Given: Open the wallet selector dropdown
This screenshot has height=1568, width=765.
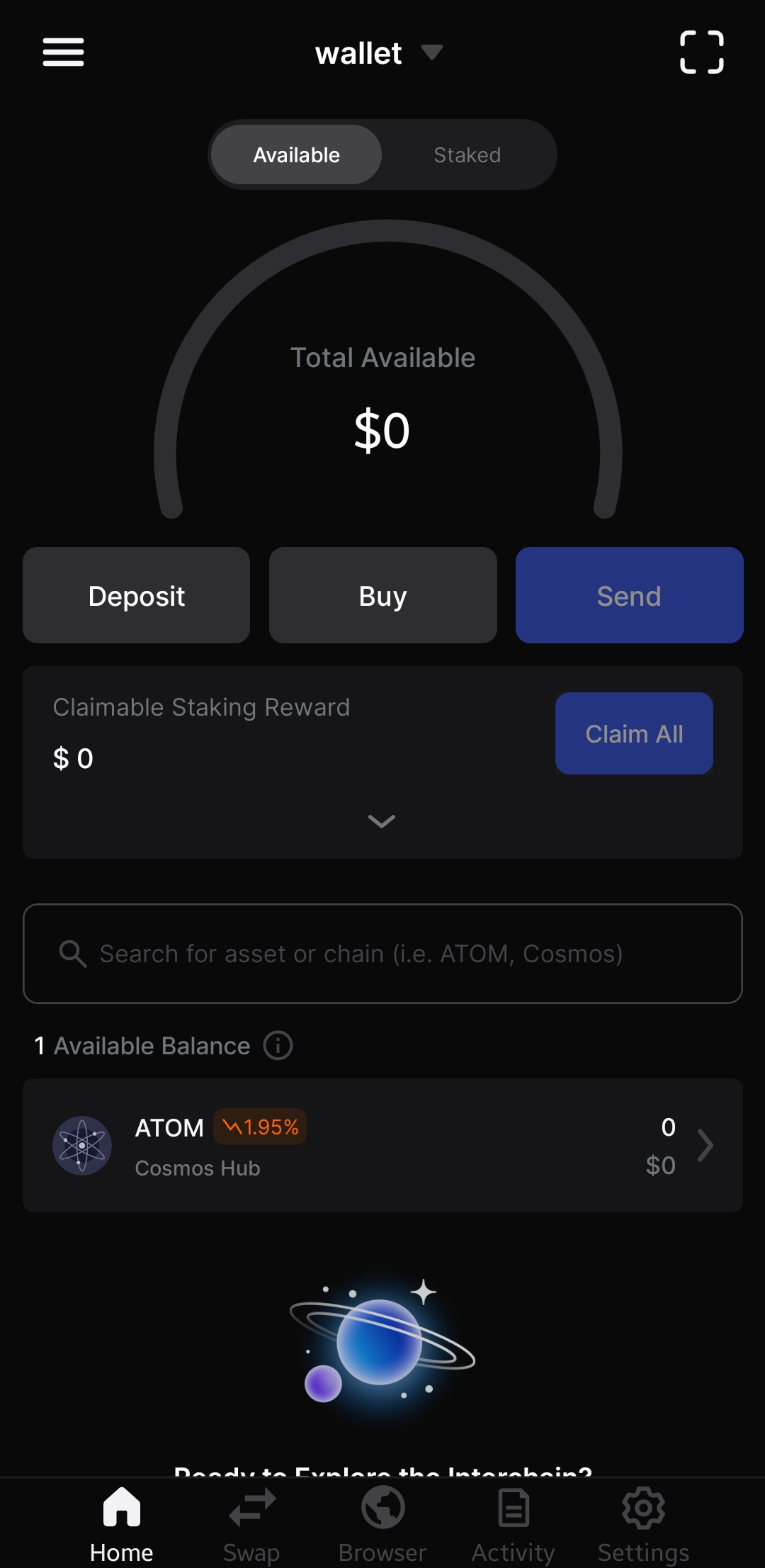Looking at the screenshot, I should pos(379,53).
